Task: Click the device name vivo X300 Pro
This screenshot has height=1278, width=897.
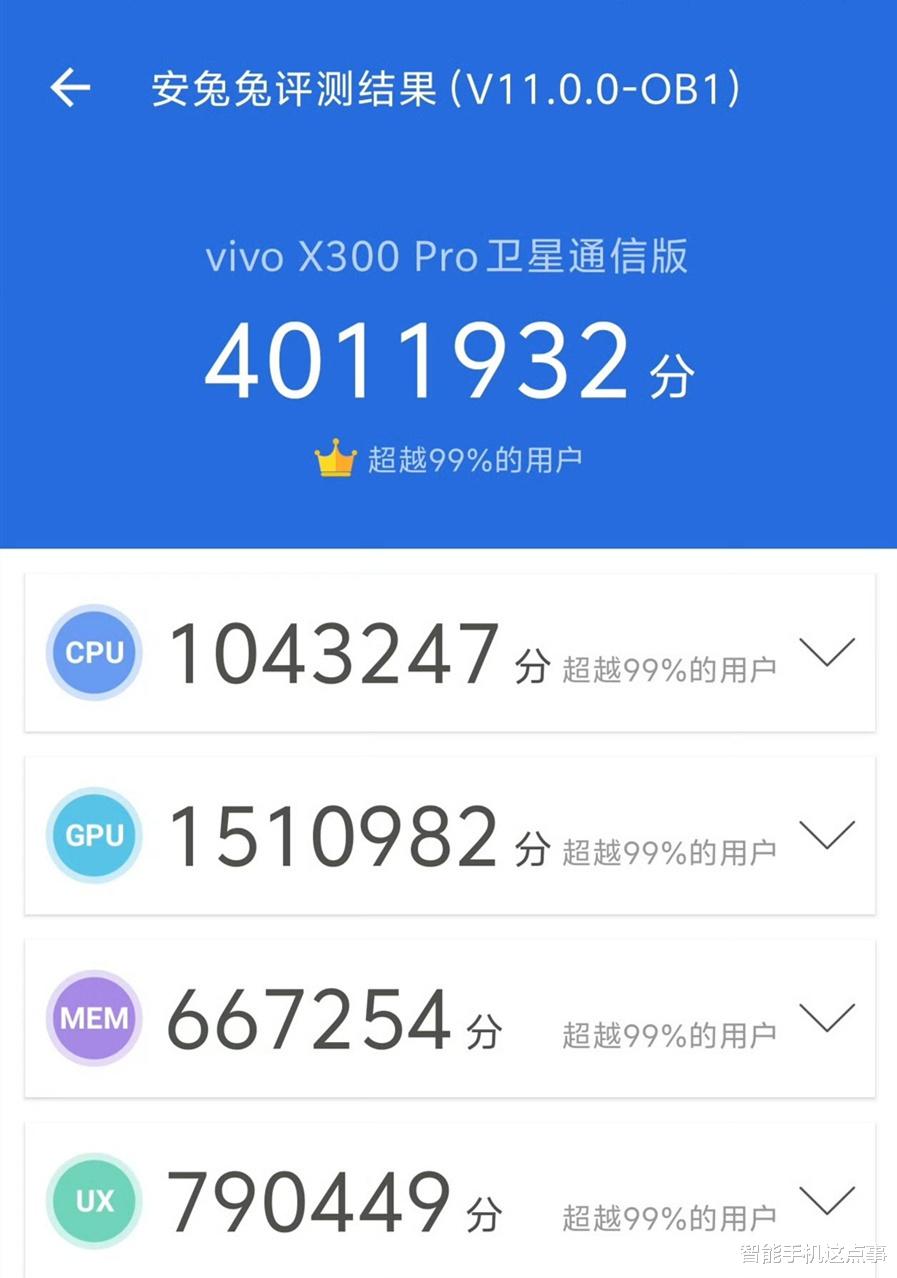Action: (x=448, y=257)
